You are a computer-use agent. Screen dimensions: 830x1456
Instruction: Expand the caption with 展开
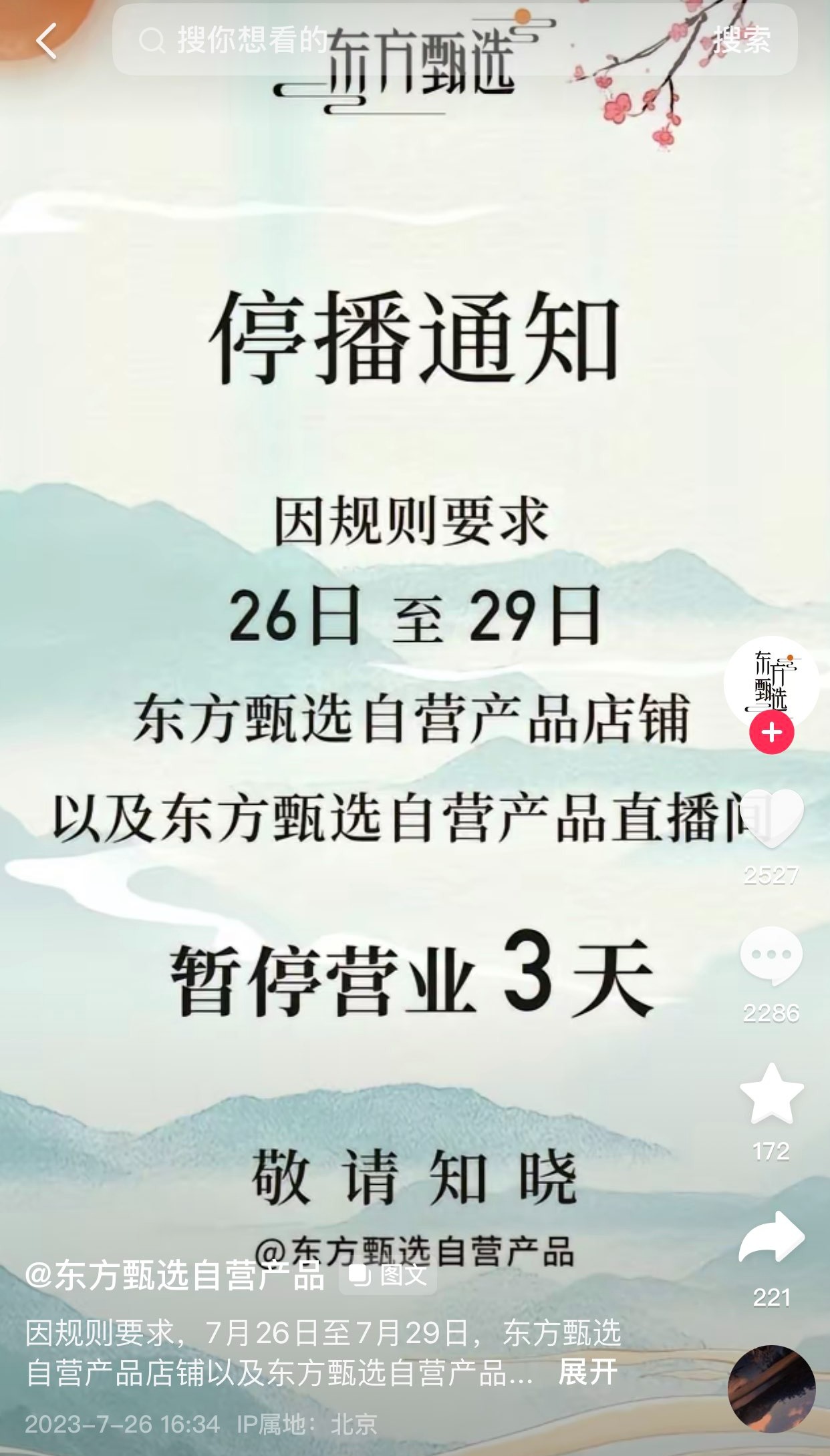pyautogui.click(x=588, y=1373)
